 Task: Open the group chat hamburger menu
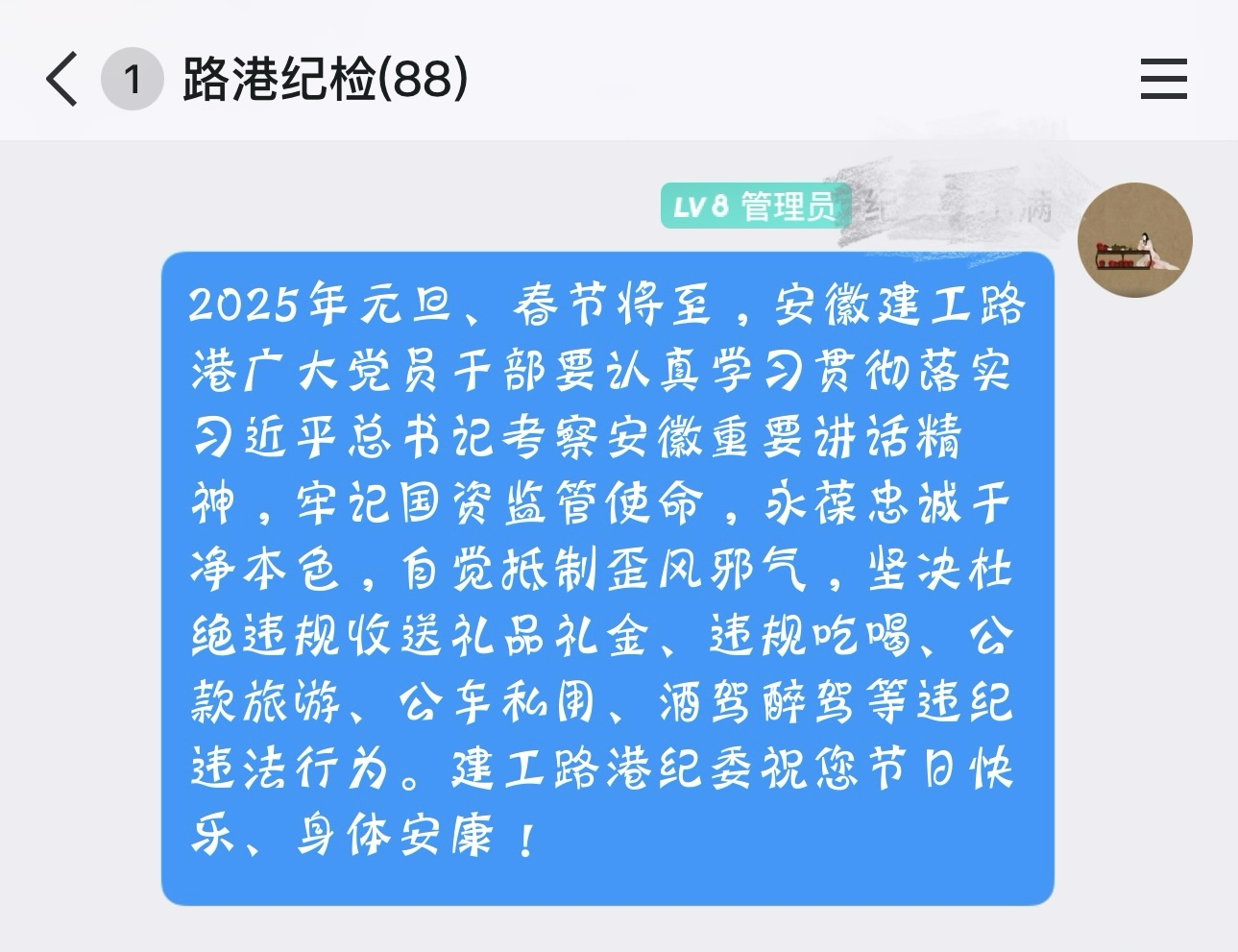coord(1163,79)
